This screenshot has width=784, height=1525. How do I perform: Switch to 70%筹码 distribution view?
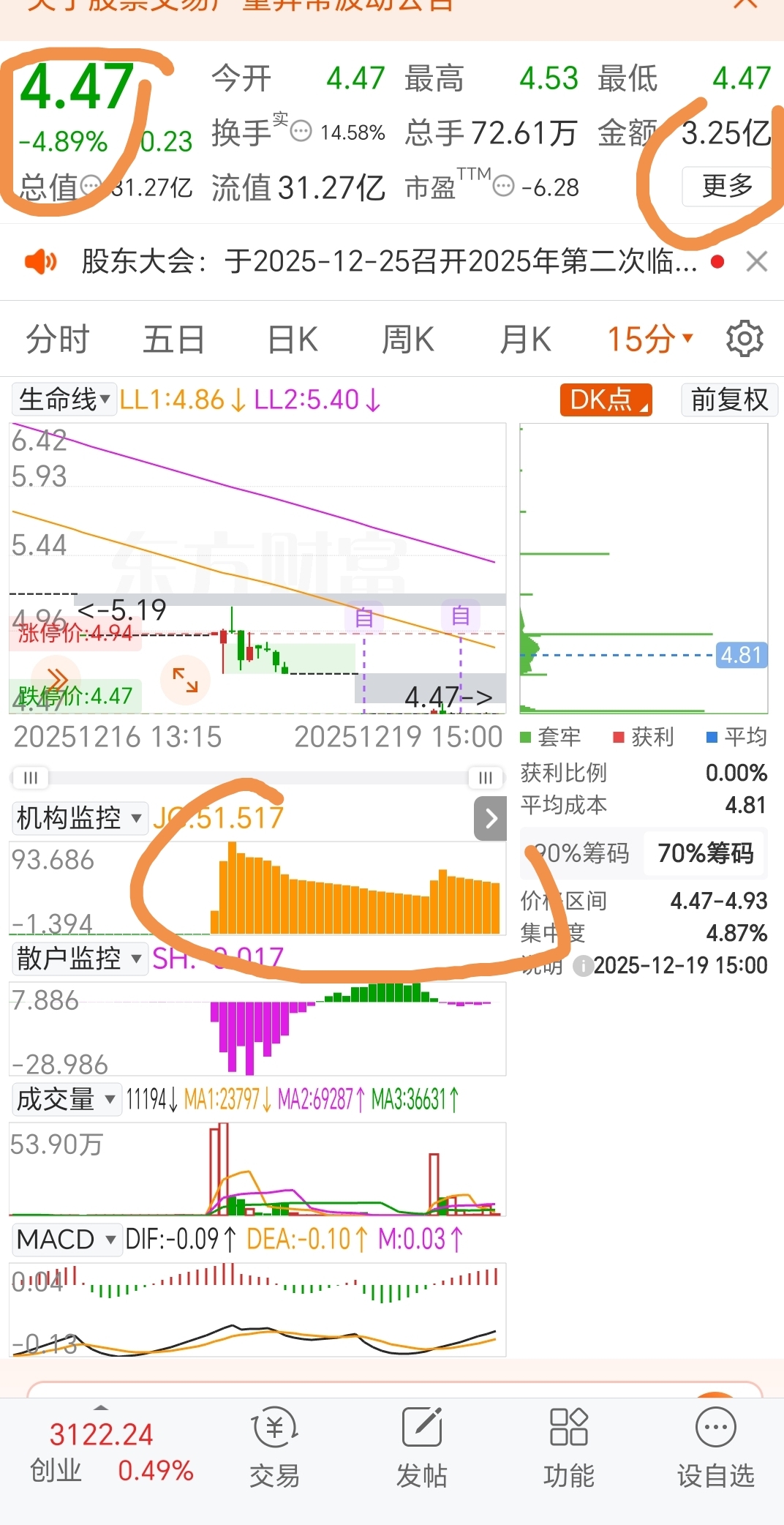(704, 854)
